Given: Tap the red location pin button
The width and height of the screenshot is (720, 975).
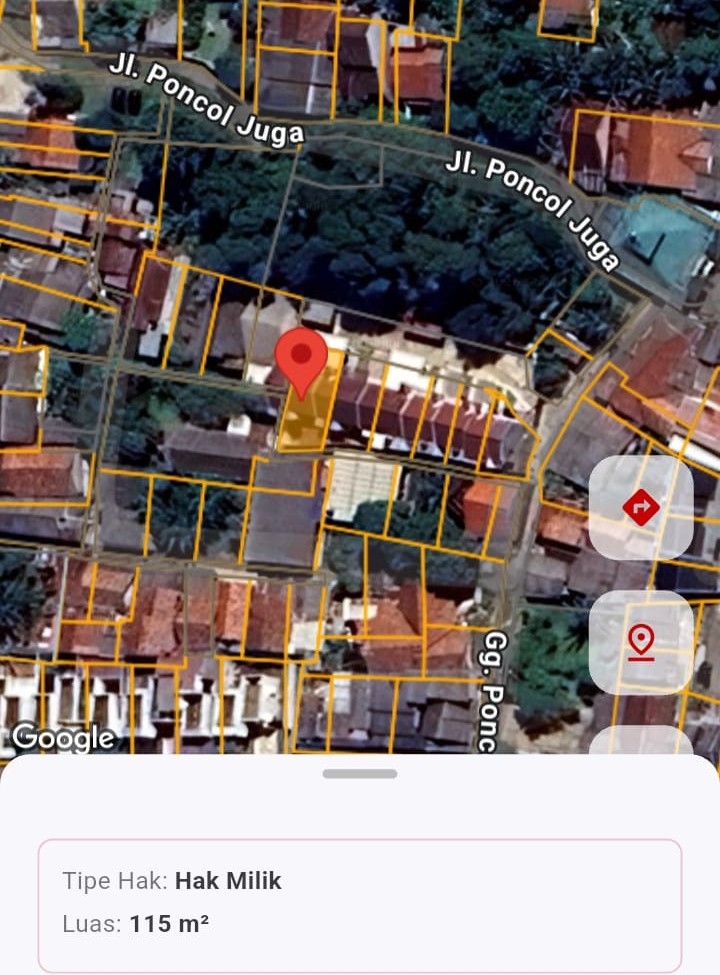Looking at the screenshot, I should 640,642.
